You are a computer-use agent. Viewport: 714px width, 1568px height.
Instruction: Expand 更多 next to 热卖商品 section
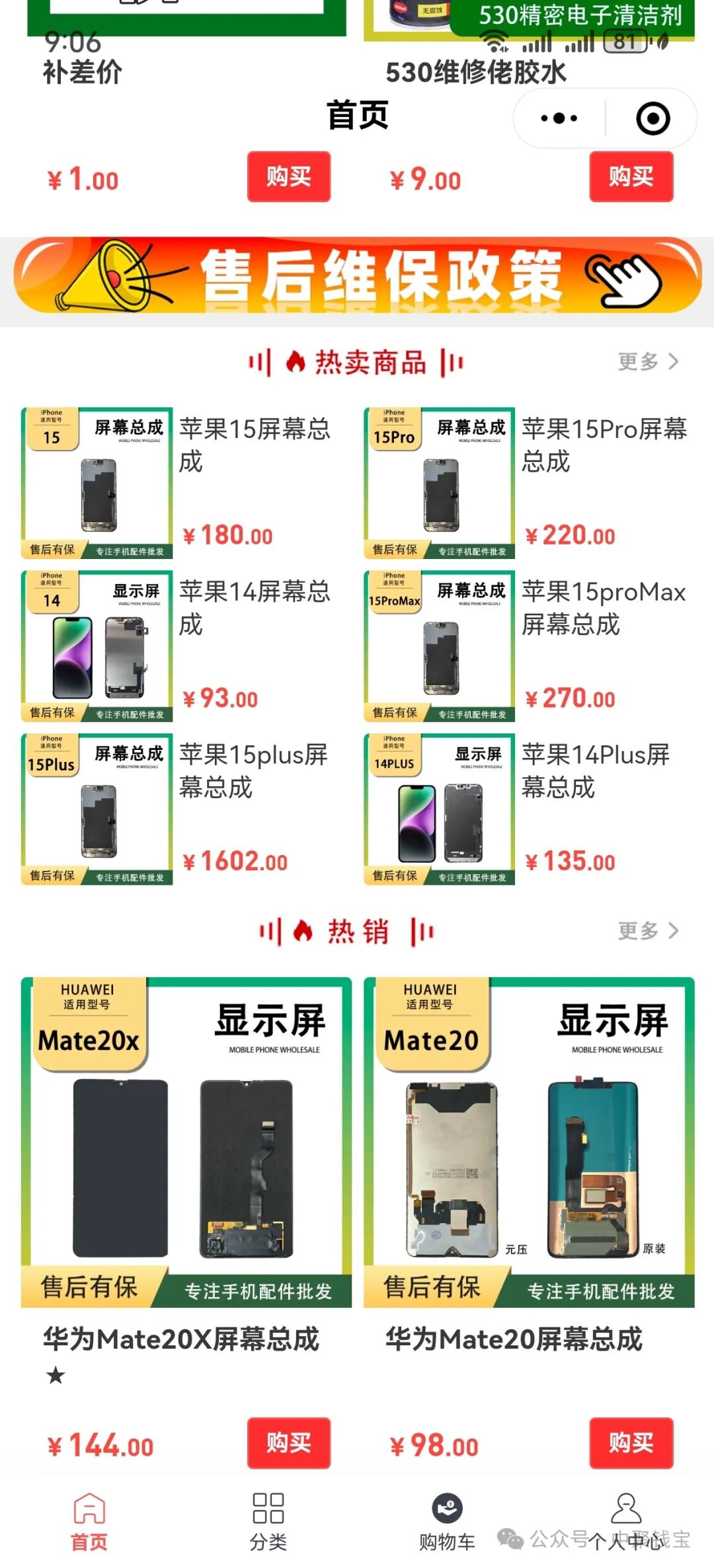pos(648,362)
